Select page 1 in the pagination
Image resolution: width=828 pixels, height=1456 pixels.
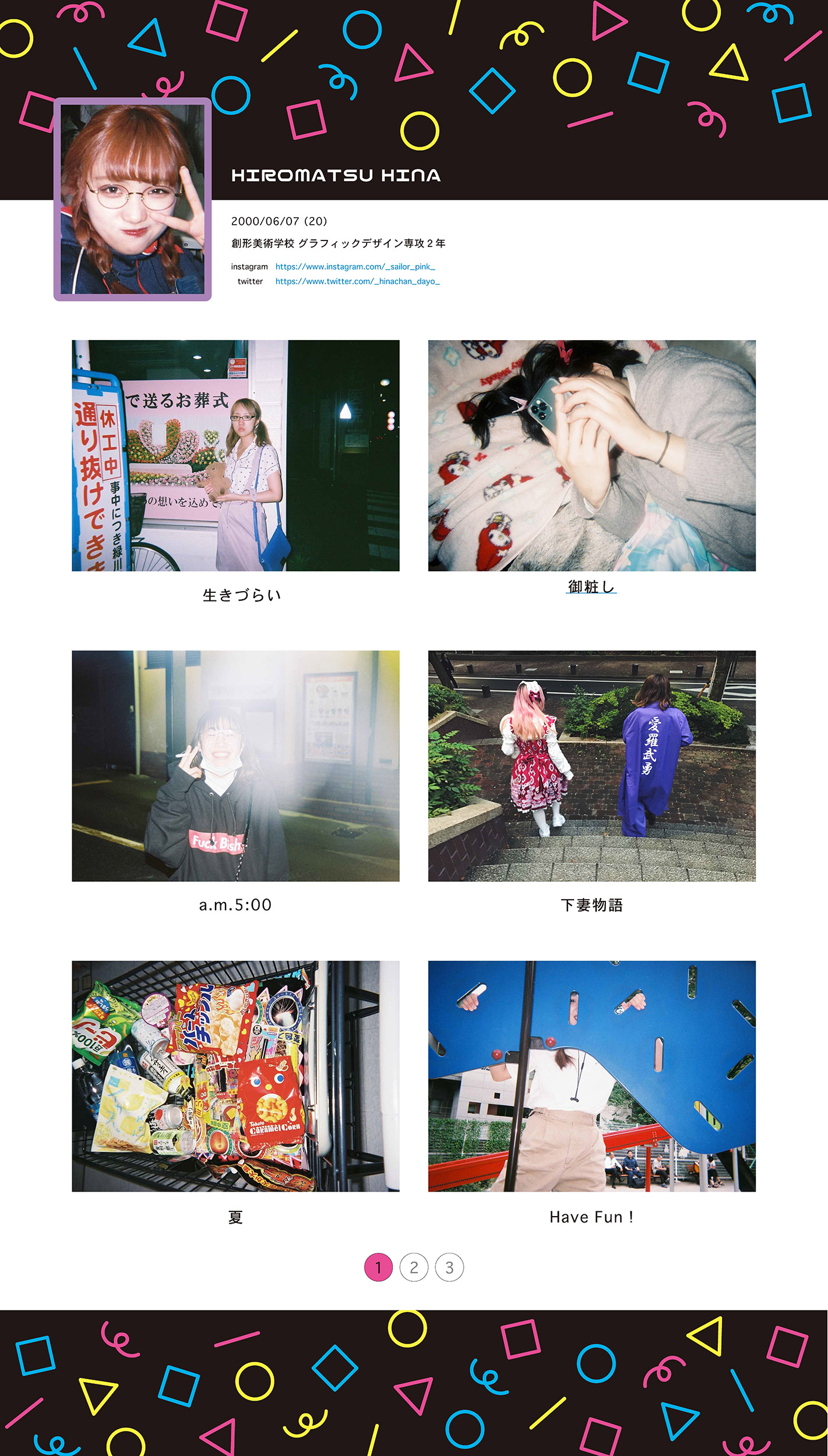(378, 1267)
